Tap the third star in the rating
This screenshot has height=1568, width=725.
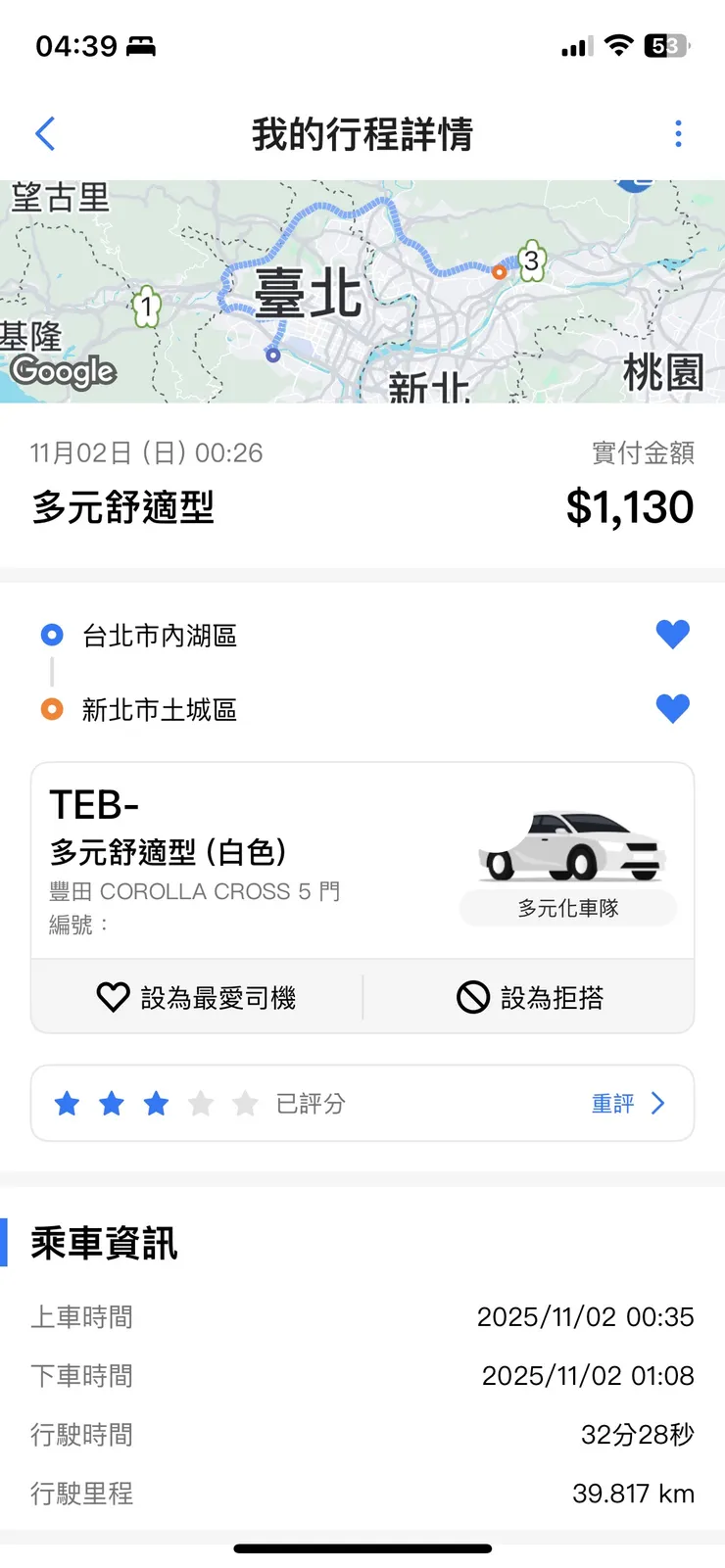[x=156, y=1103]
